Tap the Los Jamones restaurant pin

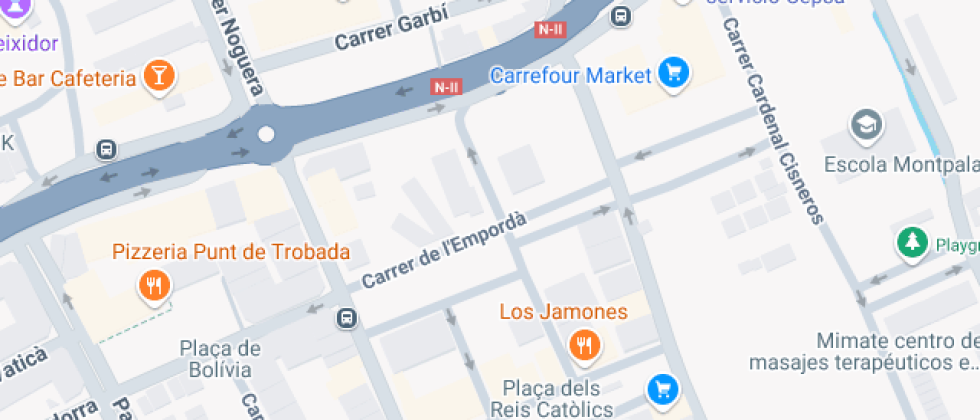coord(583,345)
